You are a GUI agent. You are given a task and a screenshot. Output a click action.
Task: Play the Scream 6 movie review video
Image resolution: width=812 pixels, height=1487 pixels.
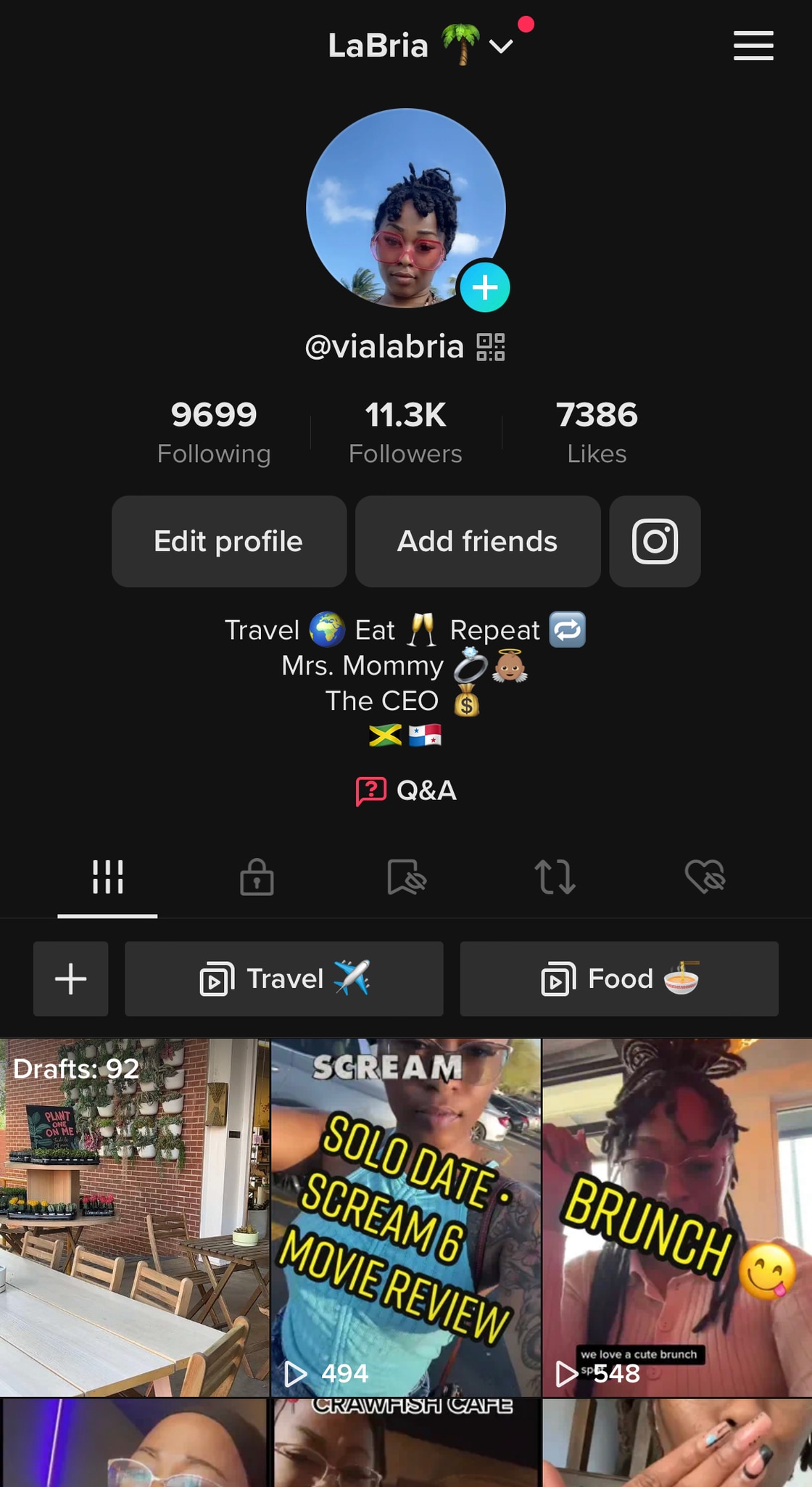(x=405, y=1216)
